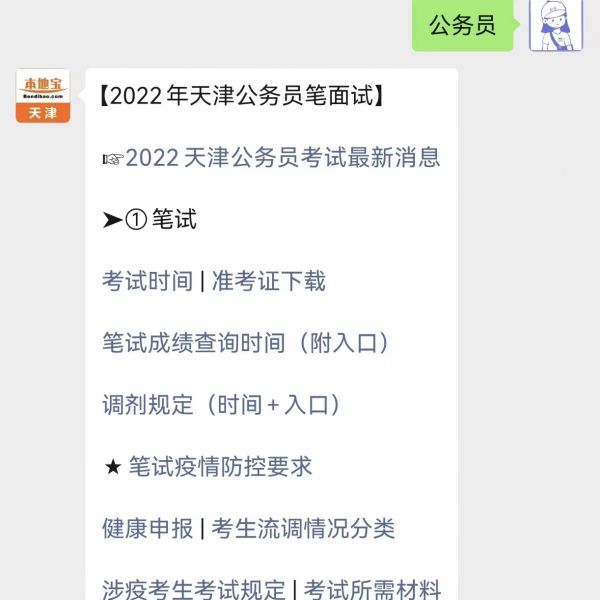The height and width of the screenshot is (600, 600).
Task: Open 调剂规定(时间+入口) link
Action: tap(223, 405)
